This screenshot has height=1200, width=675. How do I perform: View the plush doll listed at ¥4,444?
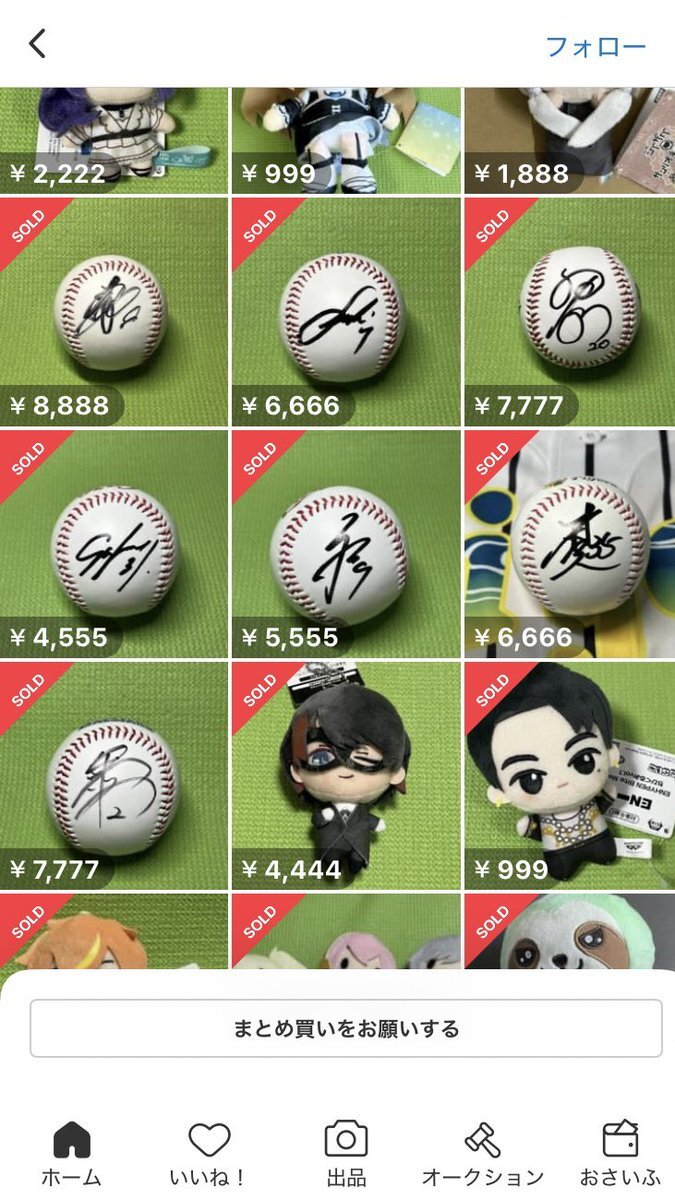click(346, 776)
